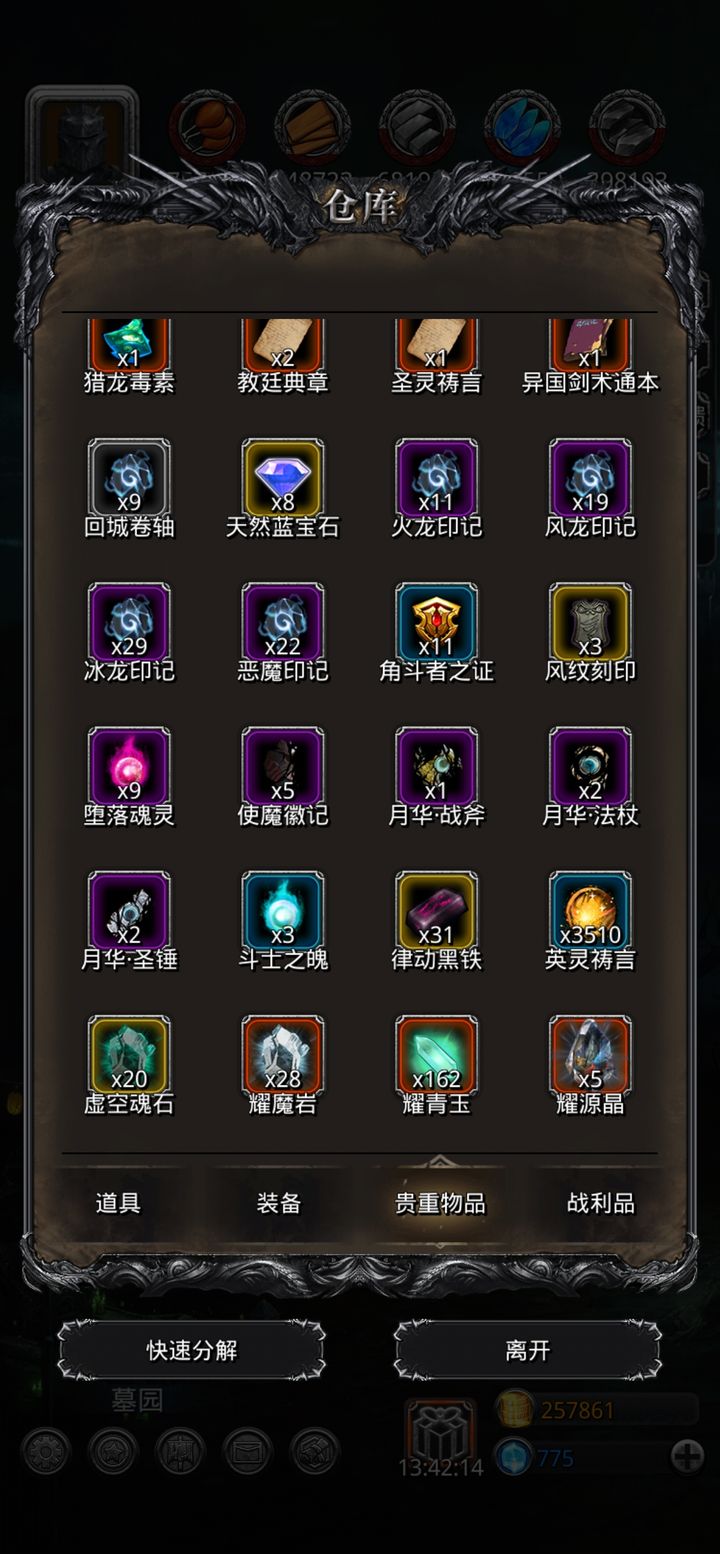Select the 英灵祷言 item
The width and height of the screenshot is (720, 1554).
click(x=590, y=912)
